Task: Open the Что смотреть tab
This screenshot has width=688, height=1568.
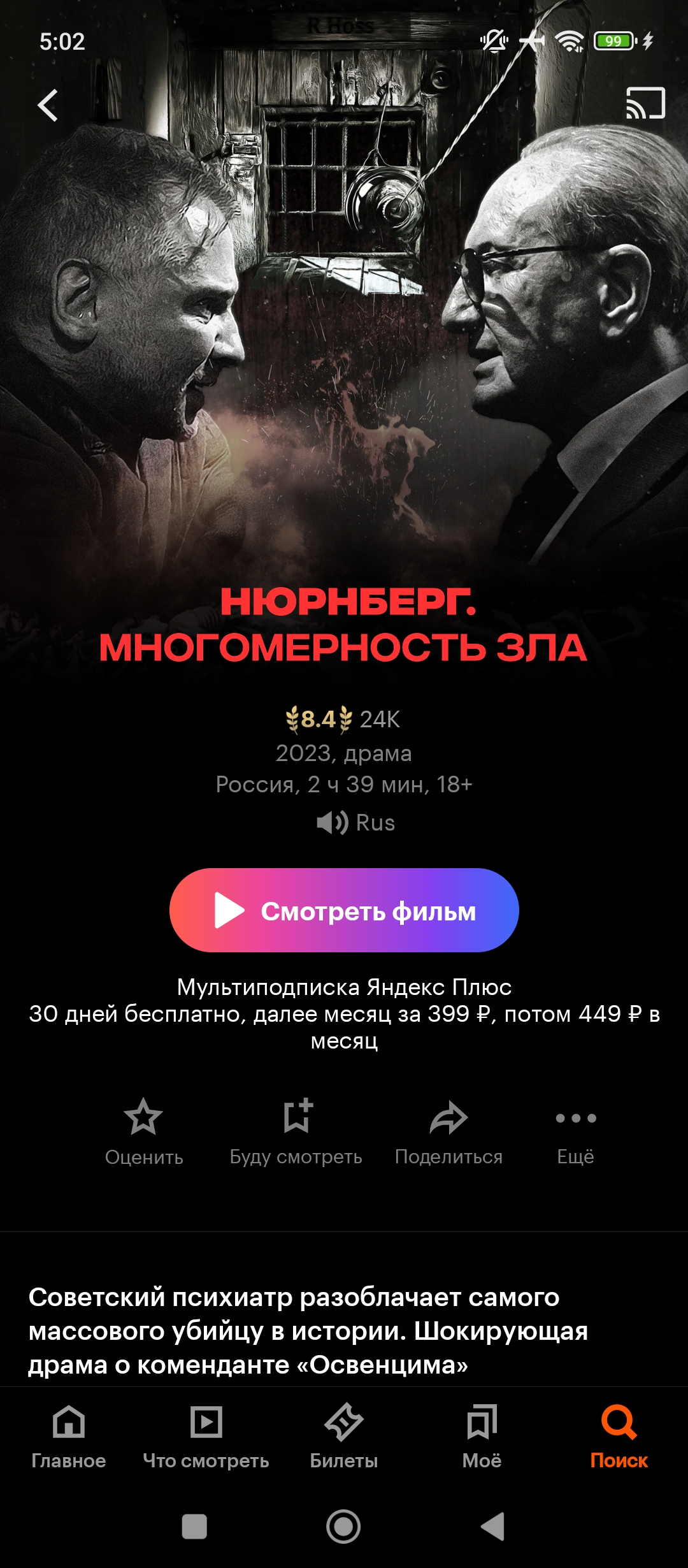Action: pyautogui.click(x=206, y=1437)
